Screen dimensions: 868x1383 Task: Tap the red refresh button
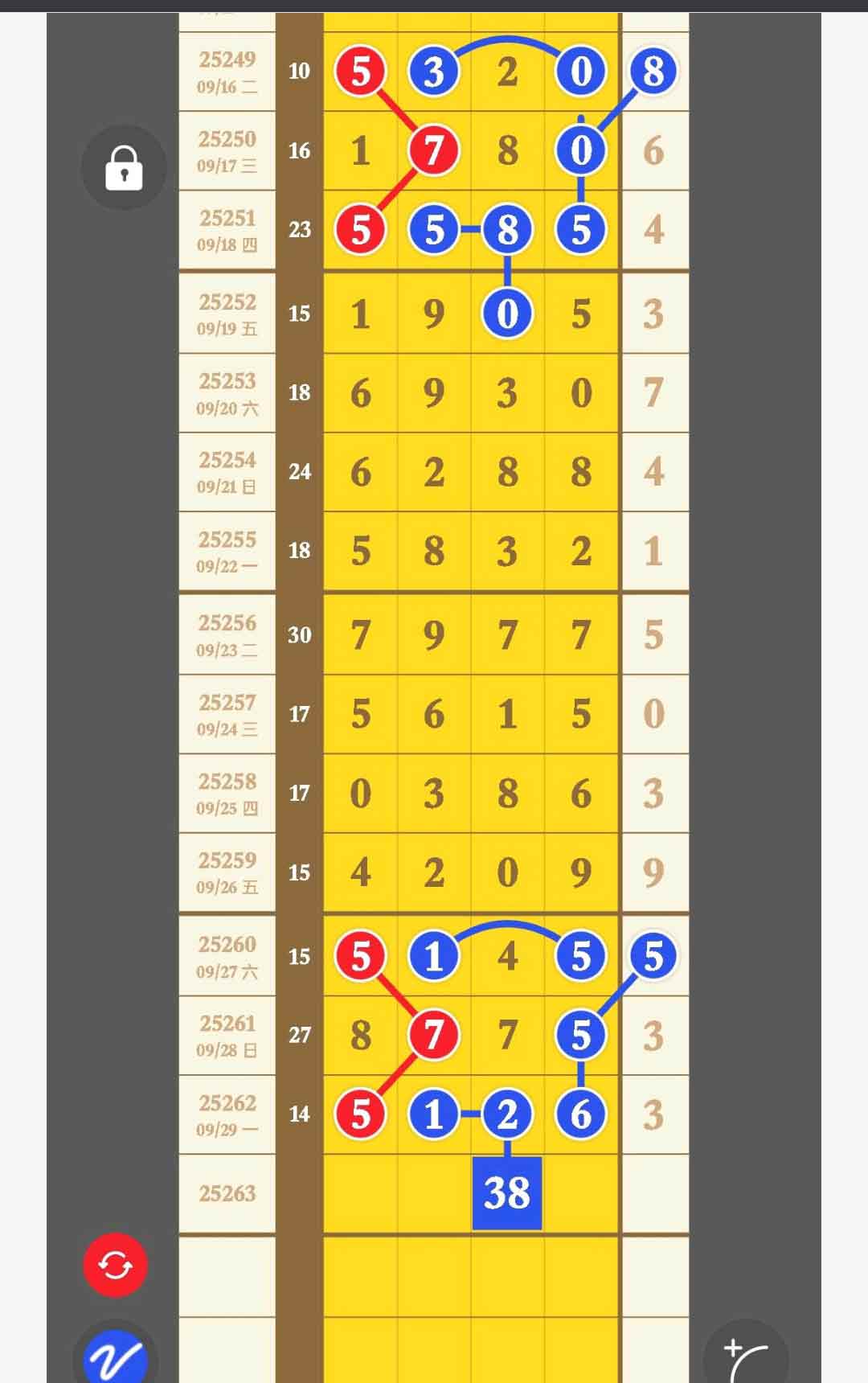click(115, 1265)
